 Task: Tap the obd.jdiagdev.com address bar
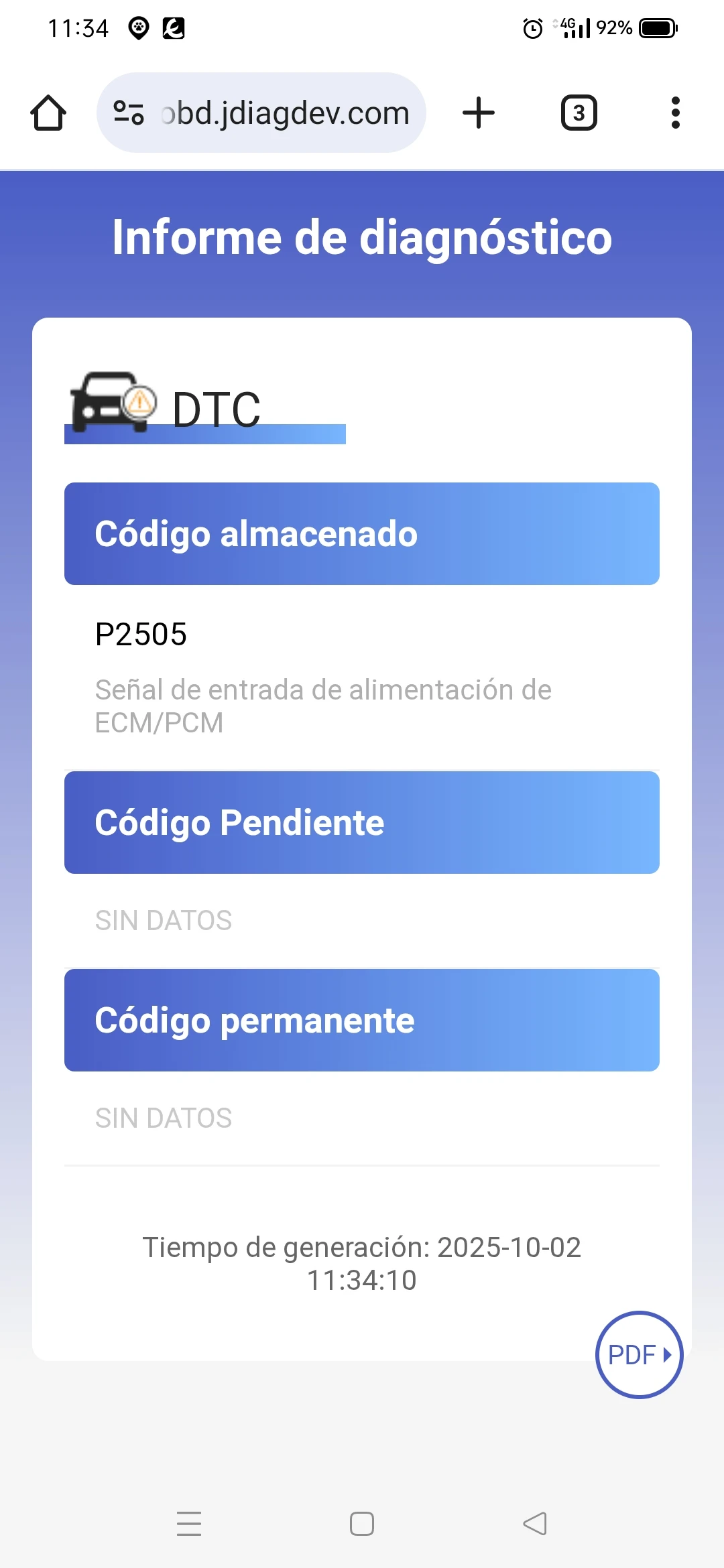pyautogui.click(x=285, y=113)
